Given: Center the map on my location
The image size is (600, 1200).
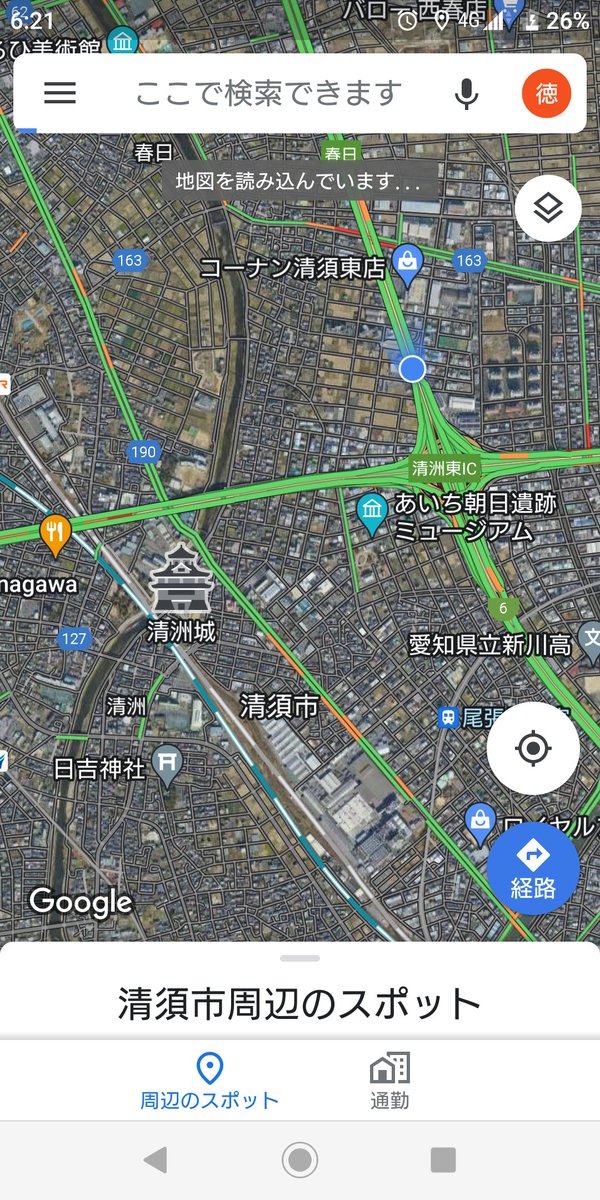Looking at the screenshot, I should tap(533, 748).
